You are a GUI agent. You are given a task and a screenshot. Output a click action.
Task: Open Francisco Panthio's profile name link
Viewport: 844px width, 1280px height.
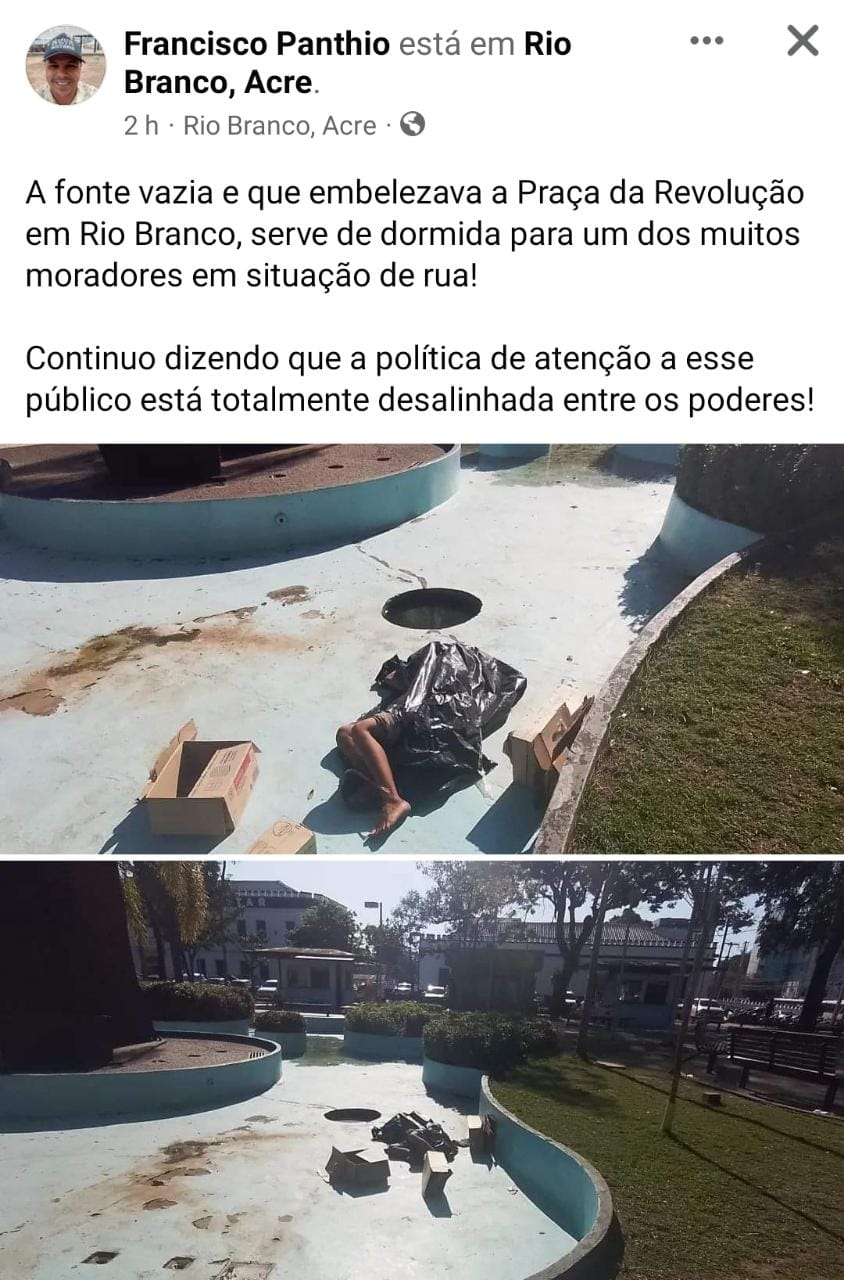256,45
